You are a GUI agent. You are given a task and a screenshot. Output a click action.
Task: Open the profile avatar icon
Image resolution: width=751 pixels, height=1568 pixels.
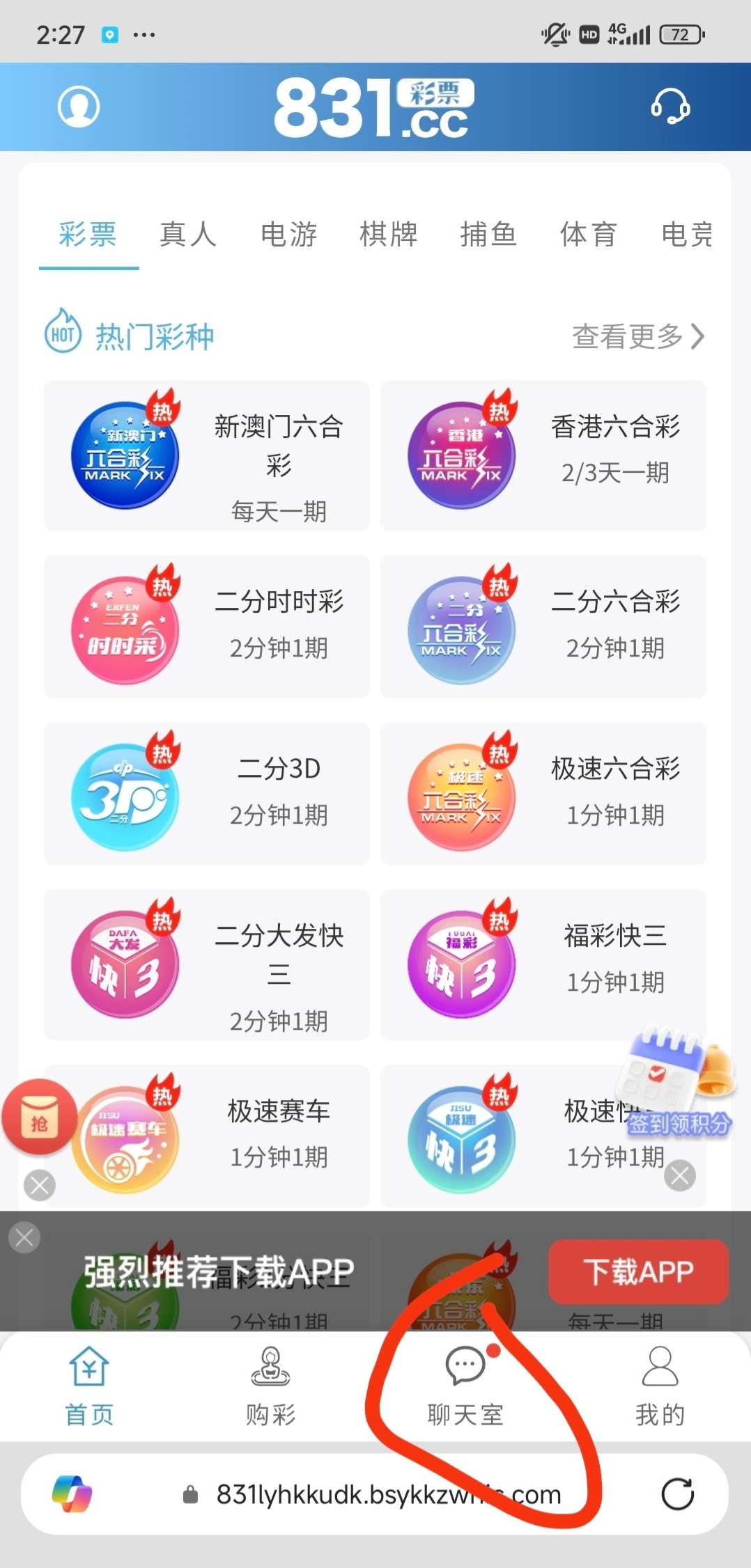(79, 107)
